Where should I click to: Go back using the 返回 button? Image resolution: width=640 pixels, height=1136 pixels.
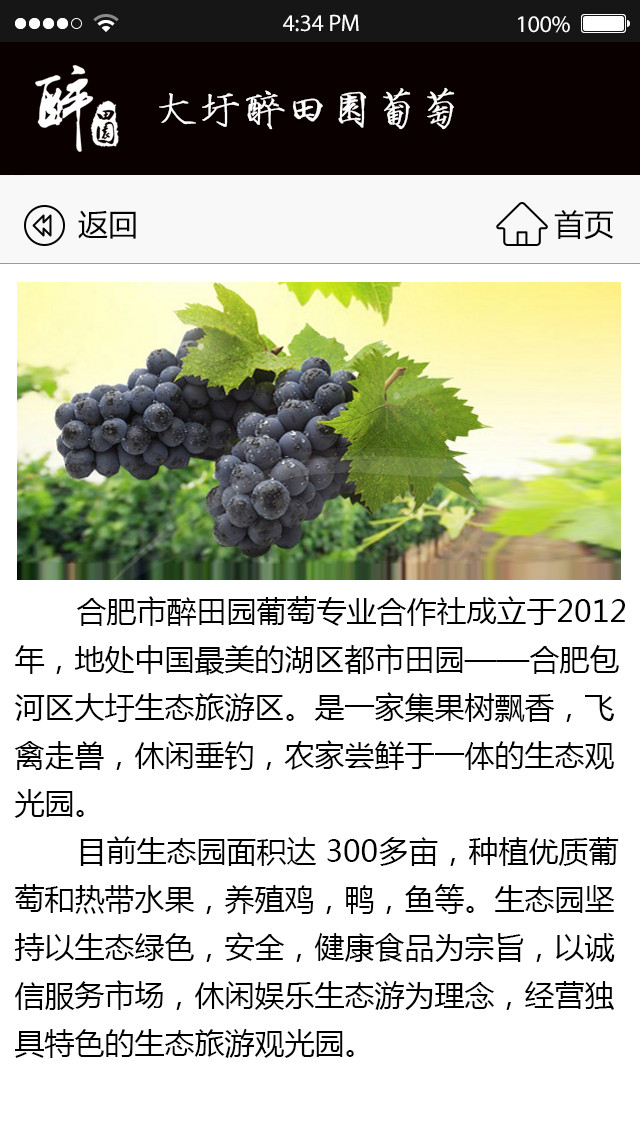80,225
